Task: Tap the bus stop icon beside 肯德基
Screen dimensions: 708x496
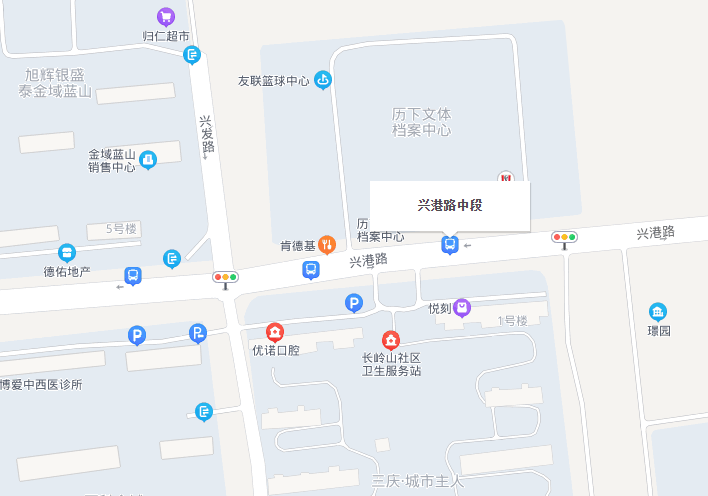Action: pos(311,270)
